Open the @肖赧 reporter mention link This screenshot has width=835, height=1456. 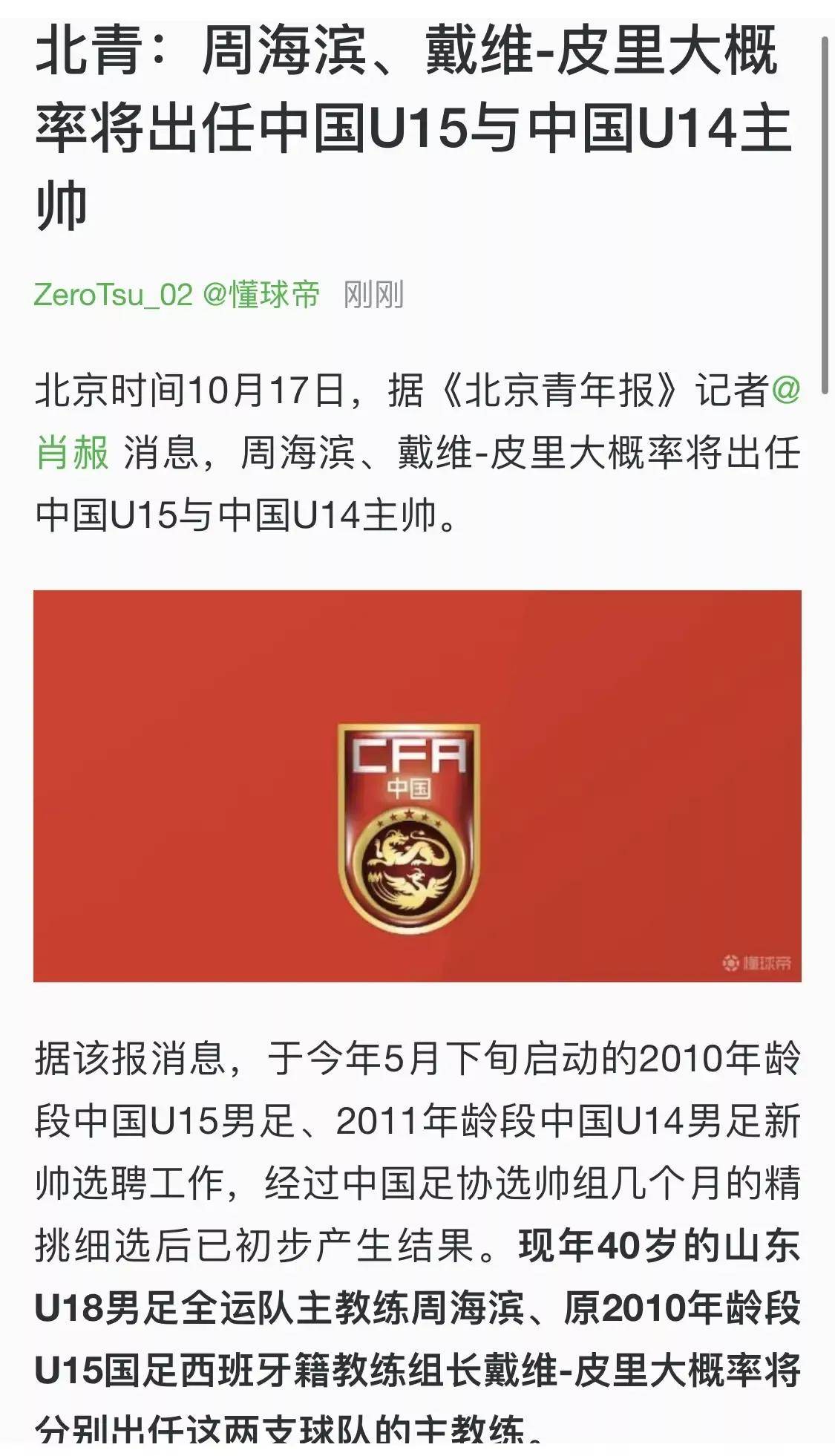pyautogui.click(x=73, y=452)
